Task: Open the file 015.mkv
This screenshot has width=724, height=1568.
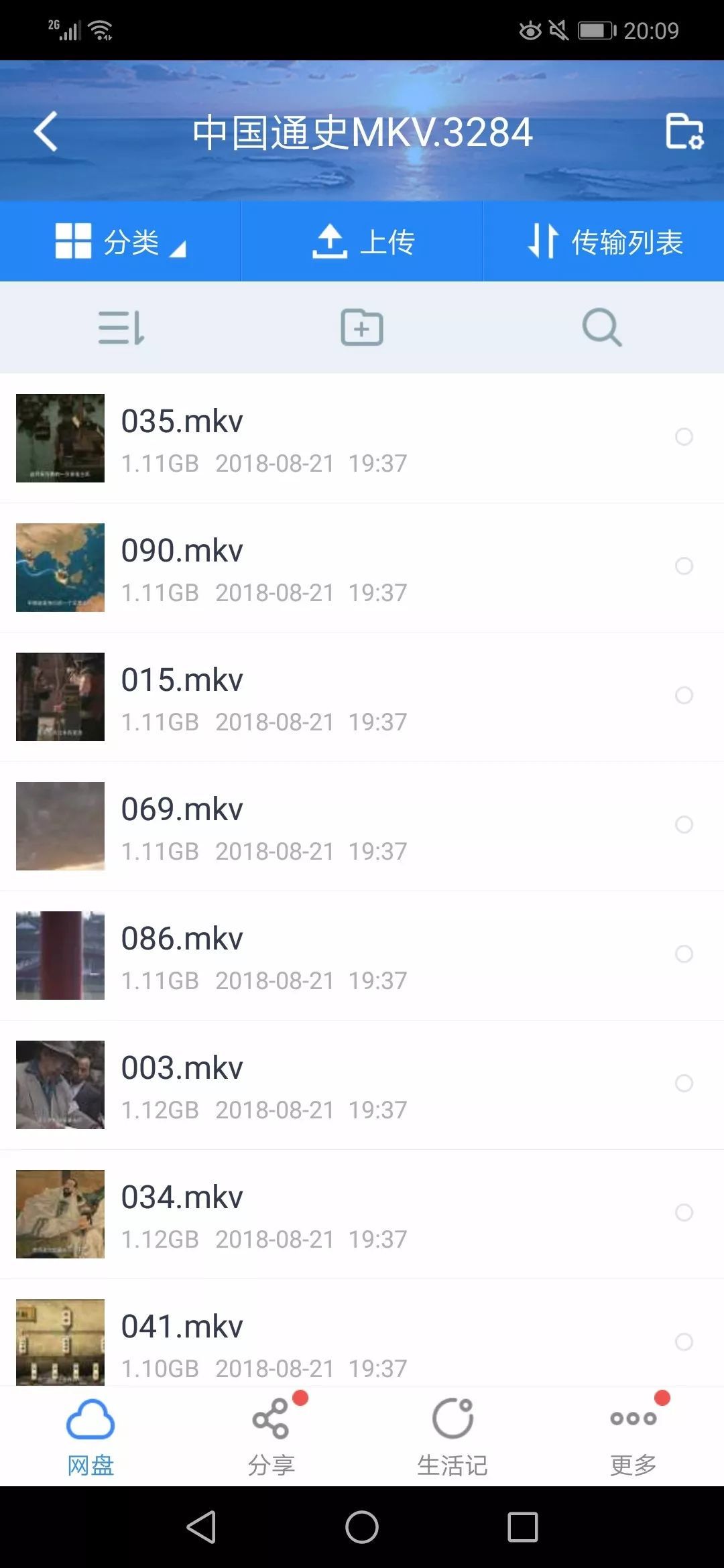Action: (x=268, y=697)
